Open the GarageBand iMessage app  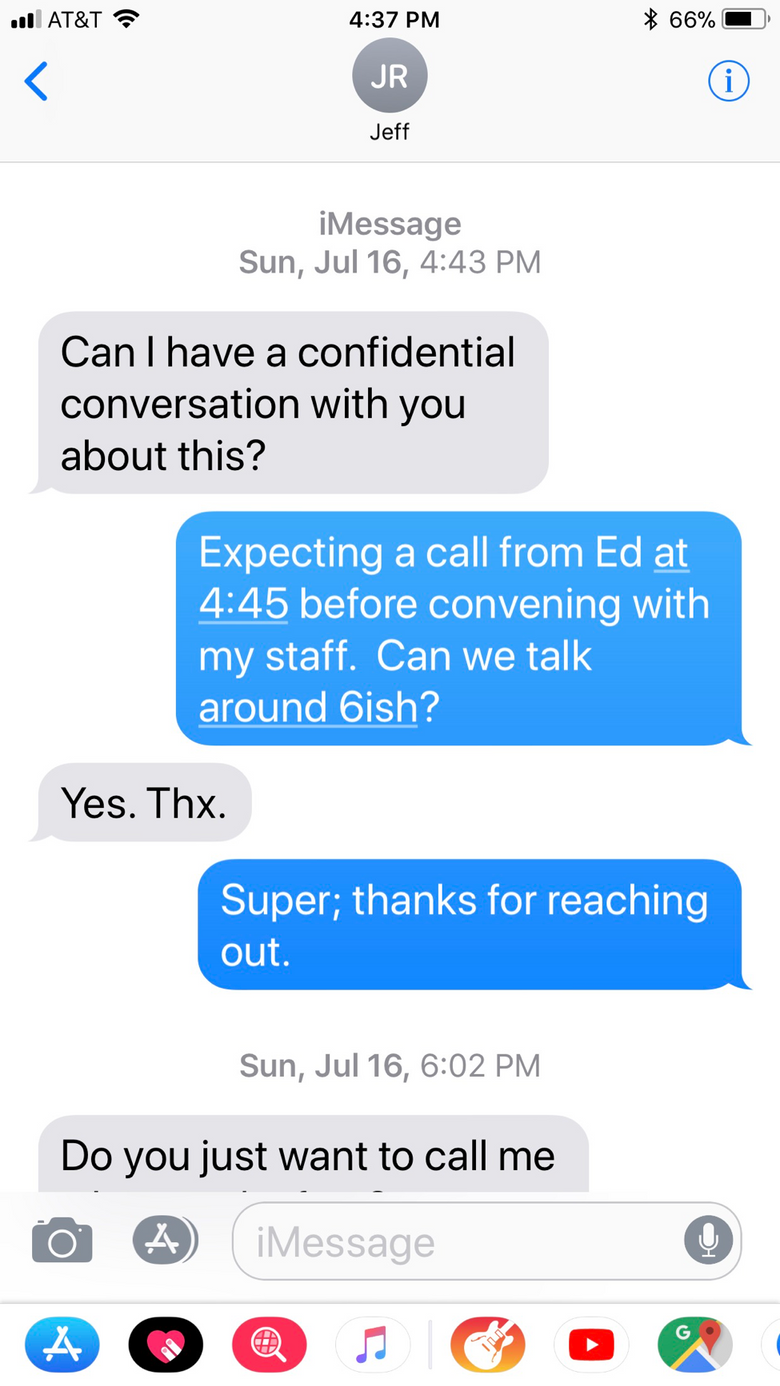coord(488,1345)
